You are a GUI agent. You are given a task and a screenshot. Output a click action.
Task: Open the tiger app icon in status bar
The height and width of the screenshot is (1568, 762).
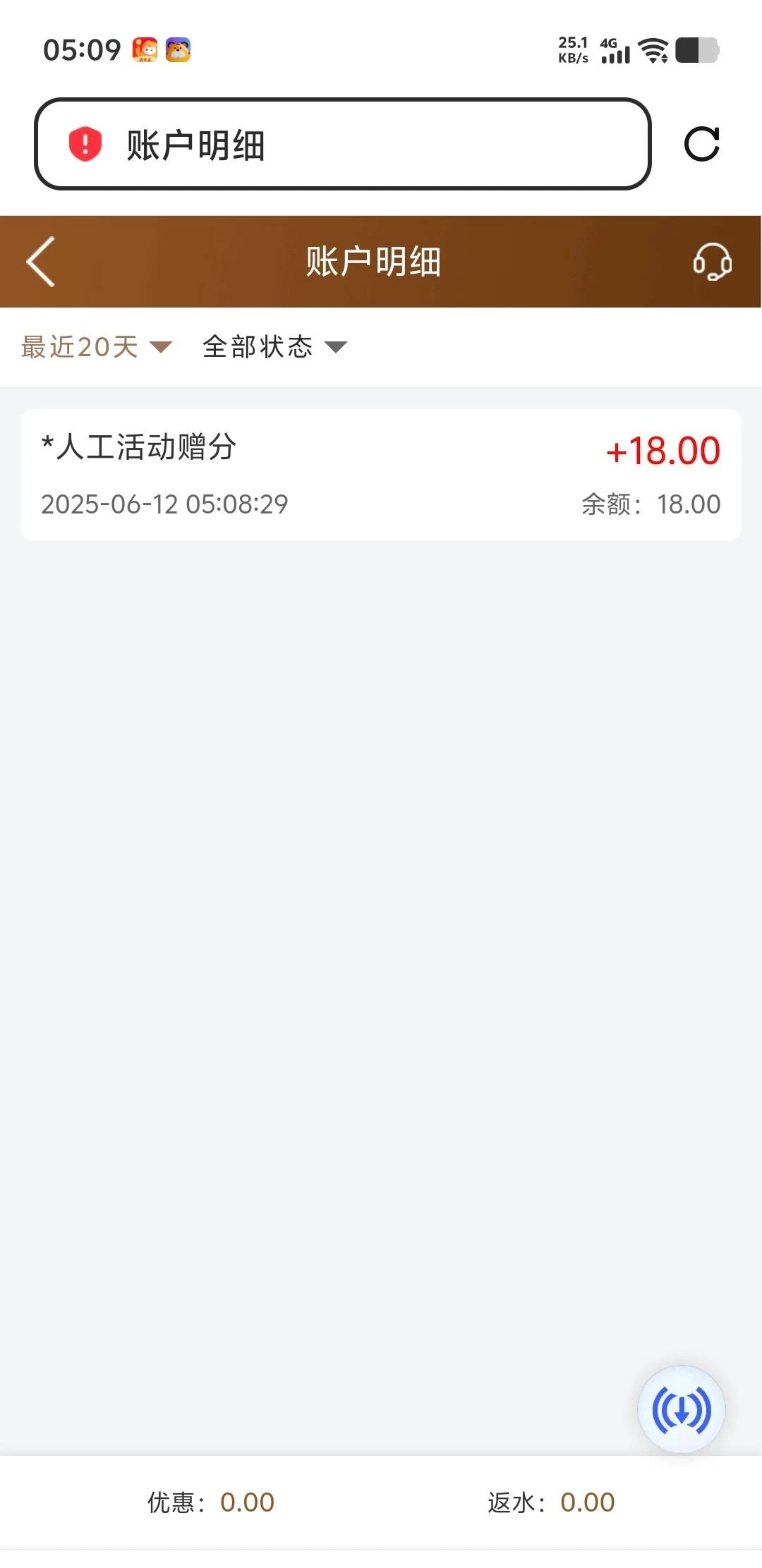click(x=179, y=49)
